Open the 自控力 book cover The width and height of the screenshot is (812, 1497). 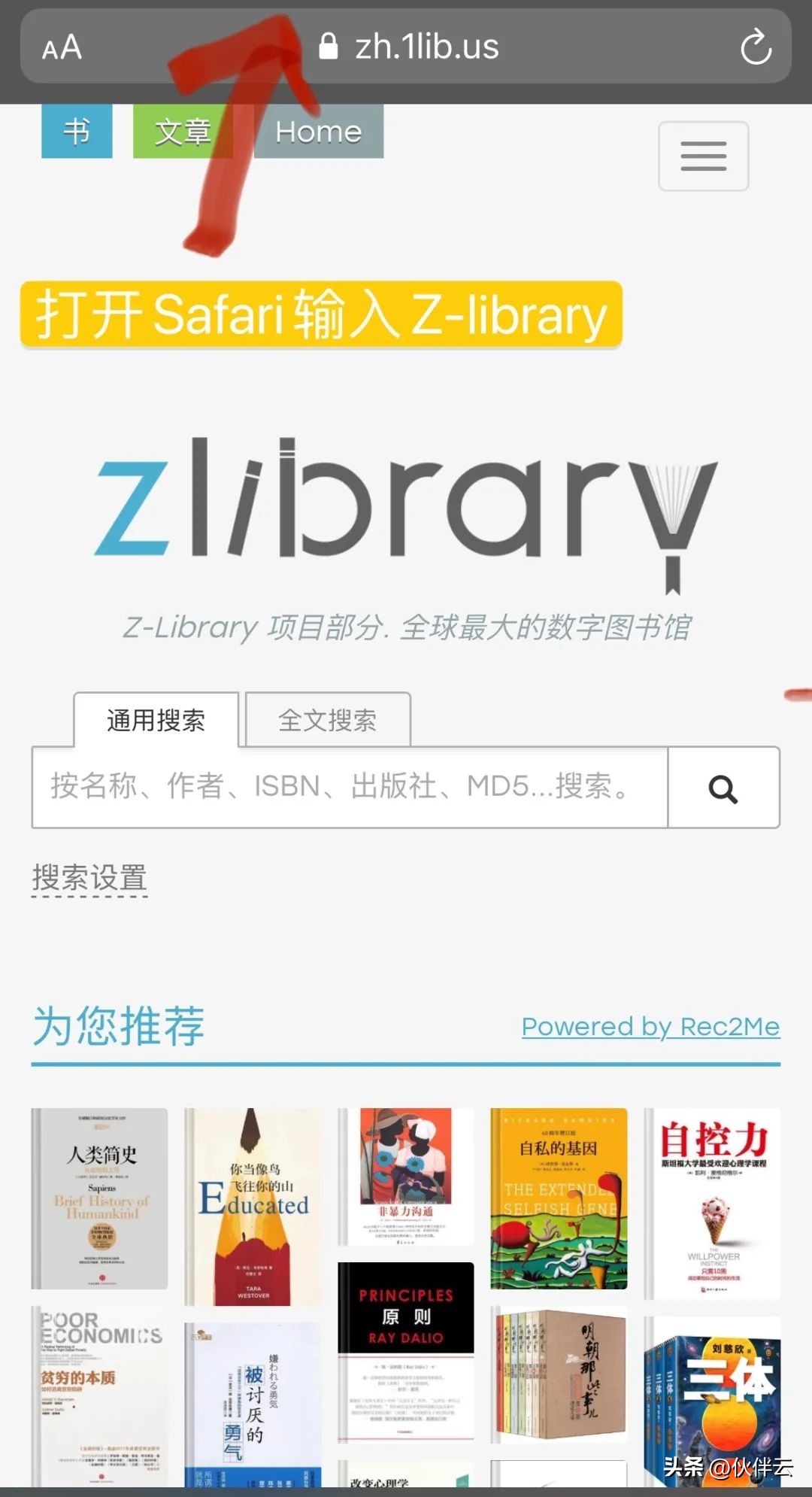[x=712, y=1204]
